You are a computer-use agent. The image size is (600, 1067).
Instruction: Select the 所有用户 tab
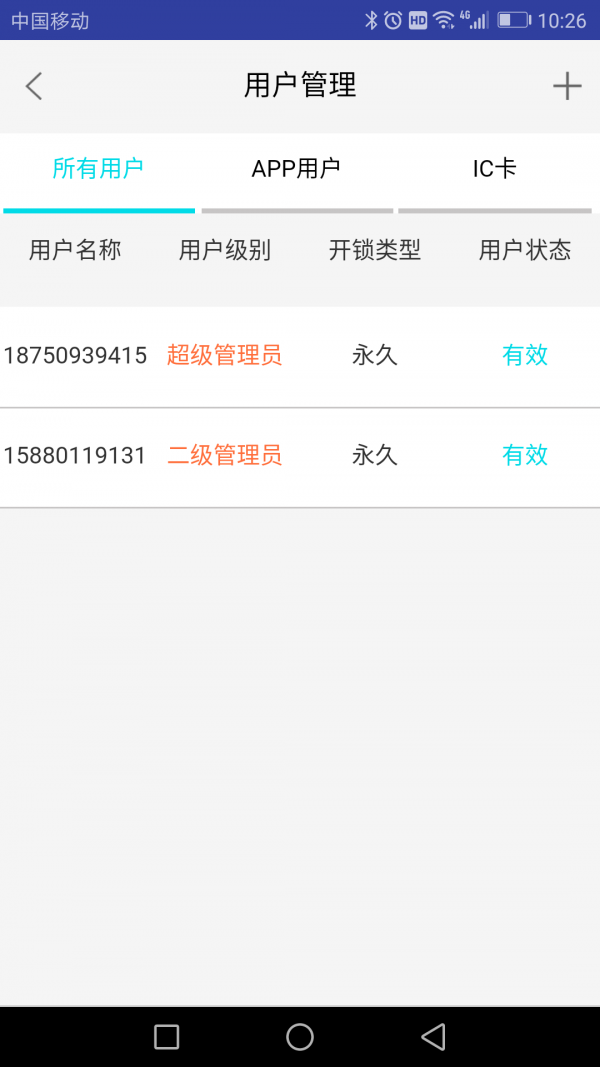(x=98, y=169)
